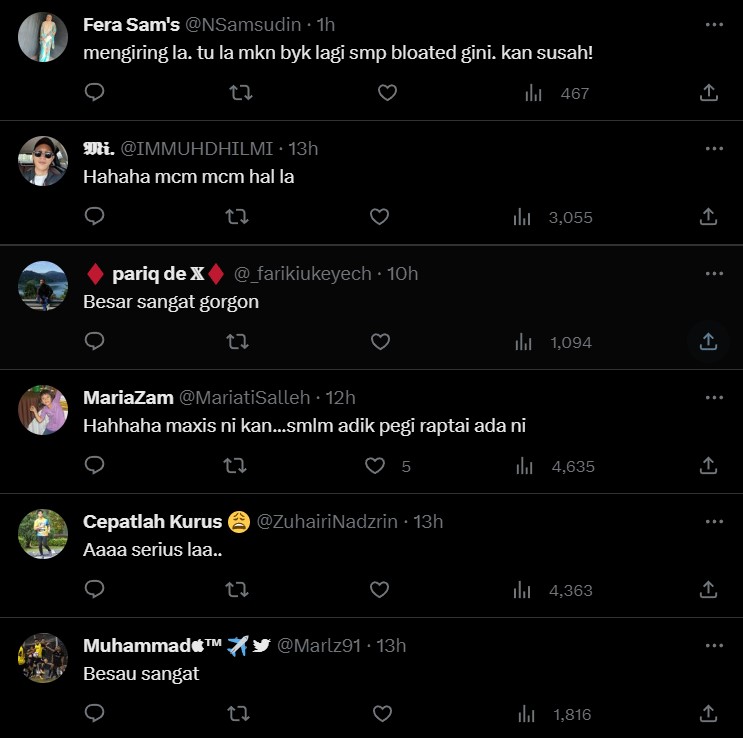Open overflow menu on Cepatlah Kurus's tweet
The width and height of the screenshot is (743, 738).
713,522
